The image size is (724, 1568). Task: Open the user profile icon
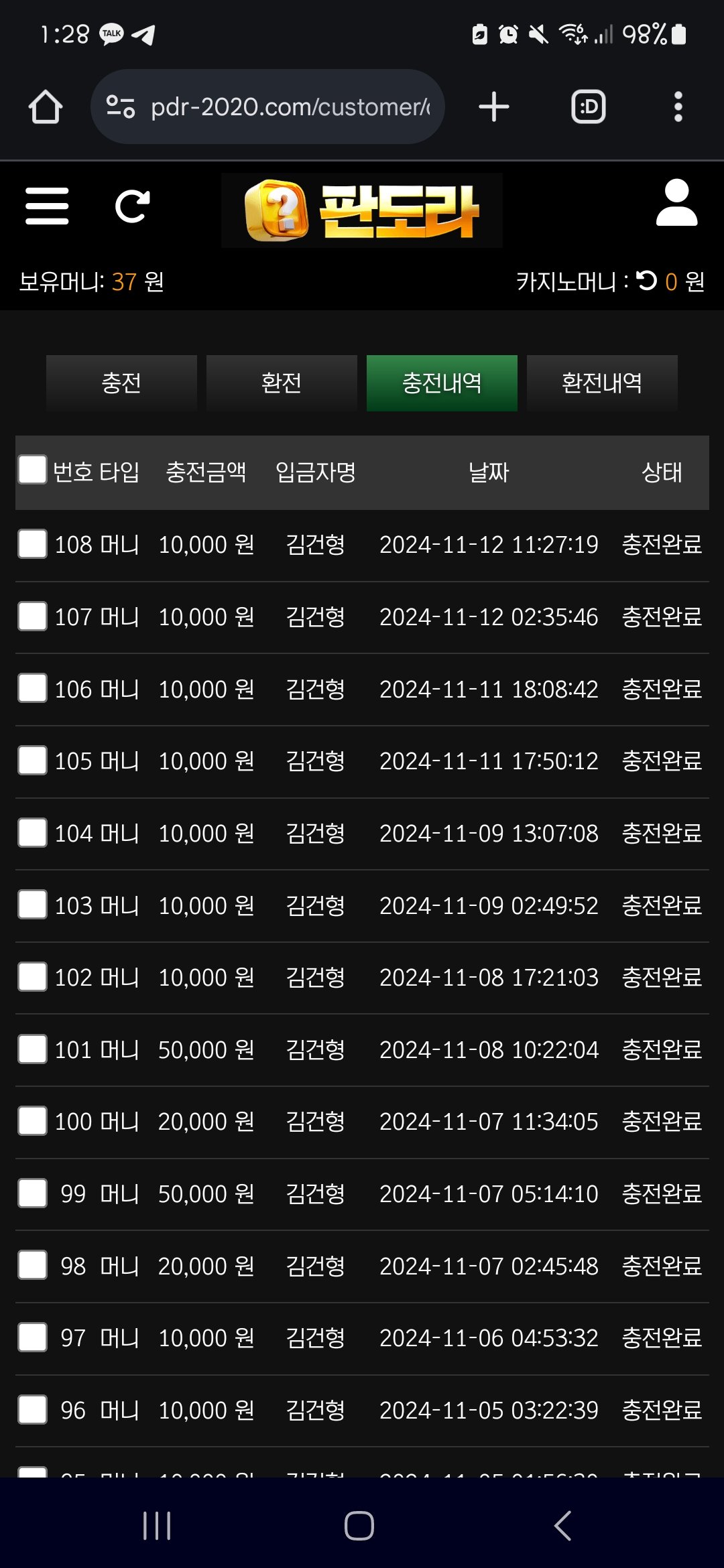tap(676, 203)
